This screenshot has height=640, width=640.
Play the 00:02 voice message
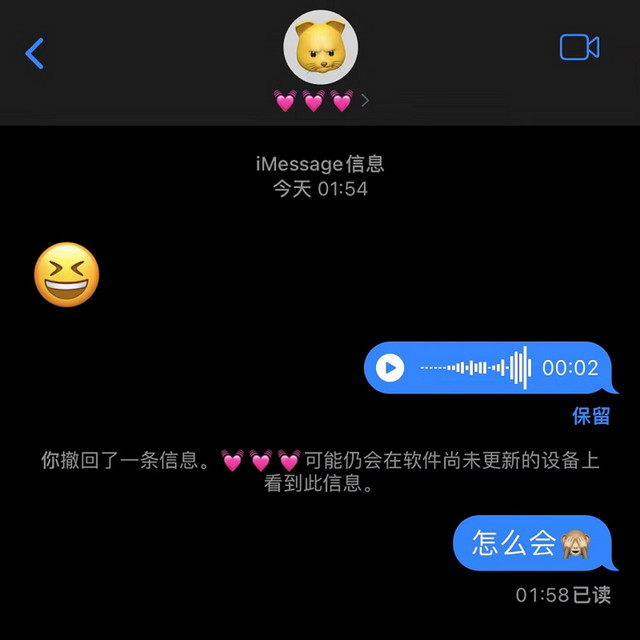pos(390,368)
